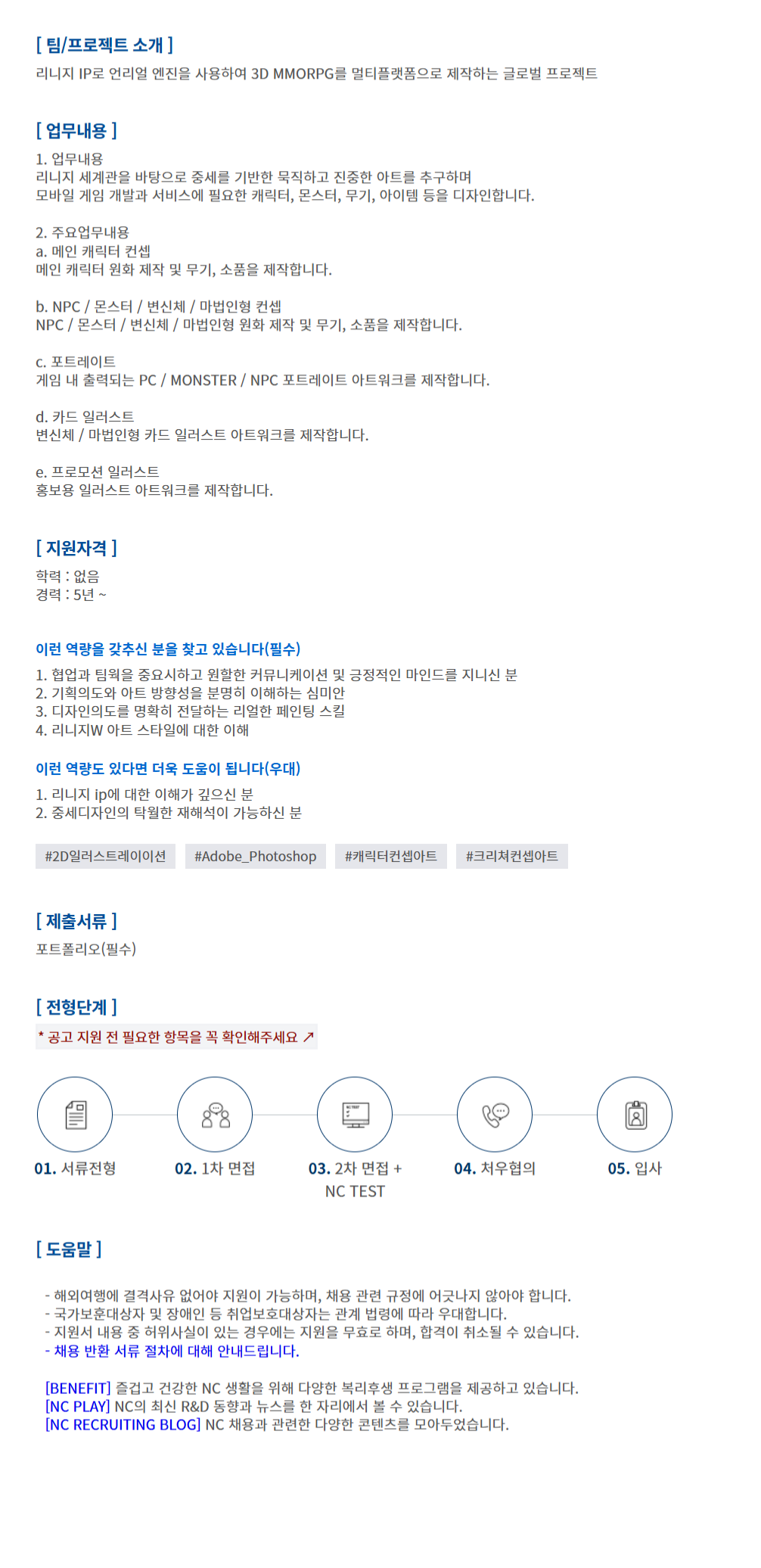Tap the #크리쳐컨셉아트 tag
The image size is (761, 1568).
pyautogui.click(x=512, y=856)
